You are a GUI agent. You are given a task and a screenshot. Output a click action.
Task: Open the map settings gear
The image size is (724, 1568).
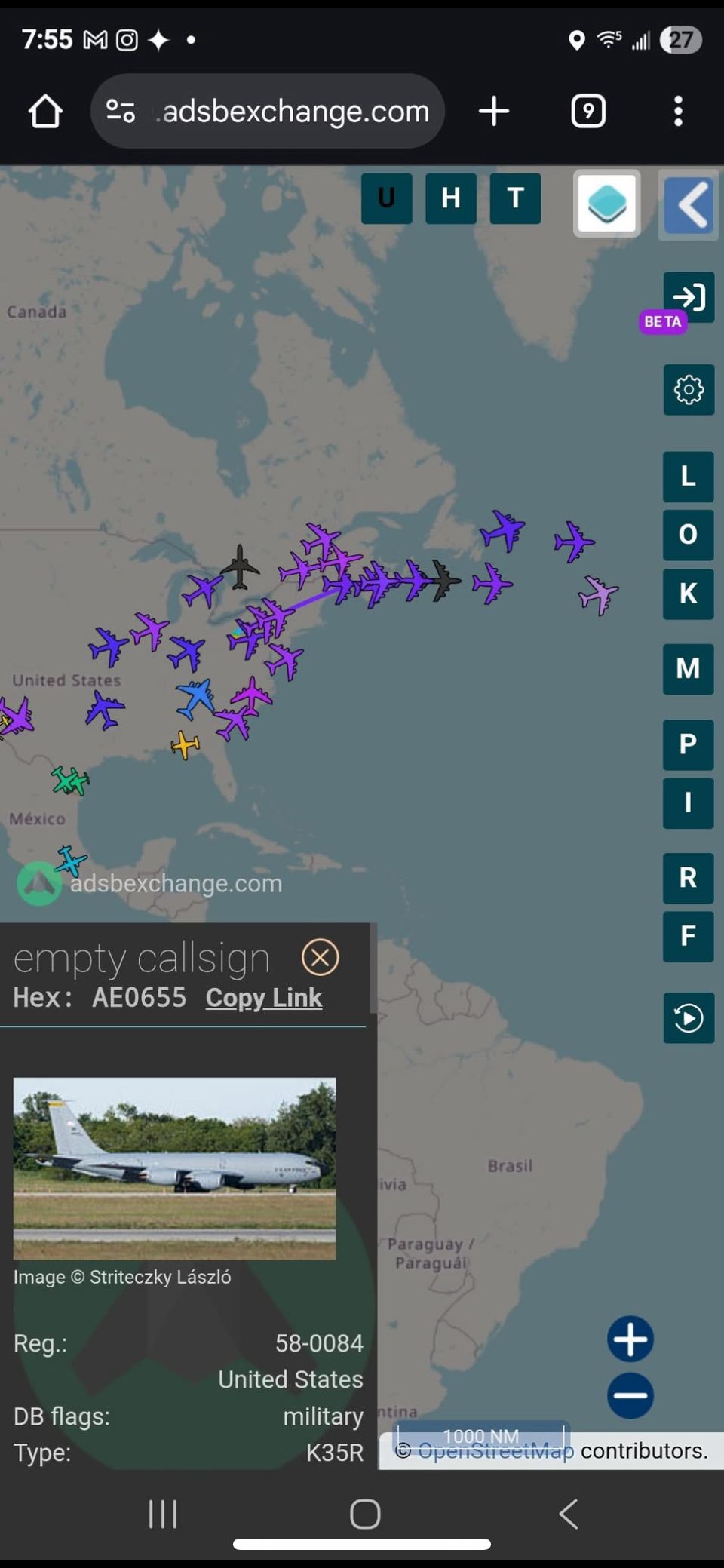[x=689, y=390]
